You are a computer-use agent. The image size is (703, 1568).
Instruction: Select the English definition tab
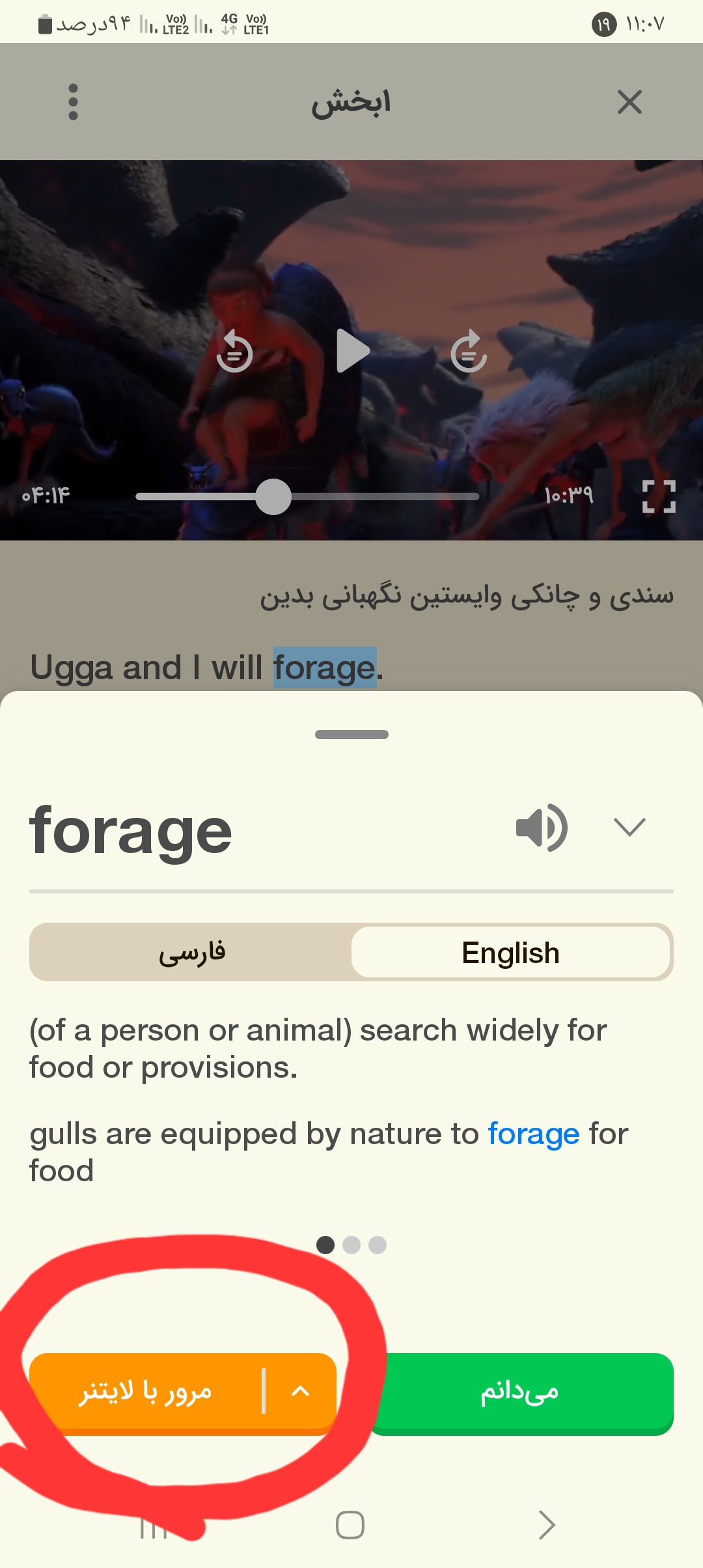click(510, 953)
